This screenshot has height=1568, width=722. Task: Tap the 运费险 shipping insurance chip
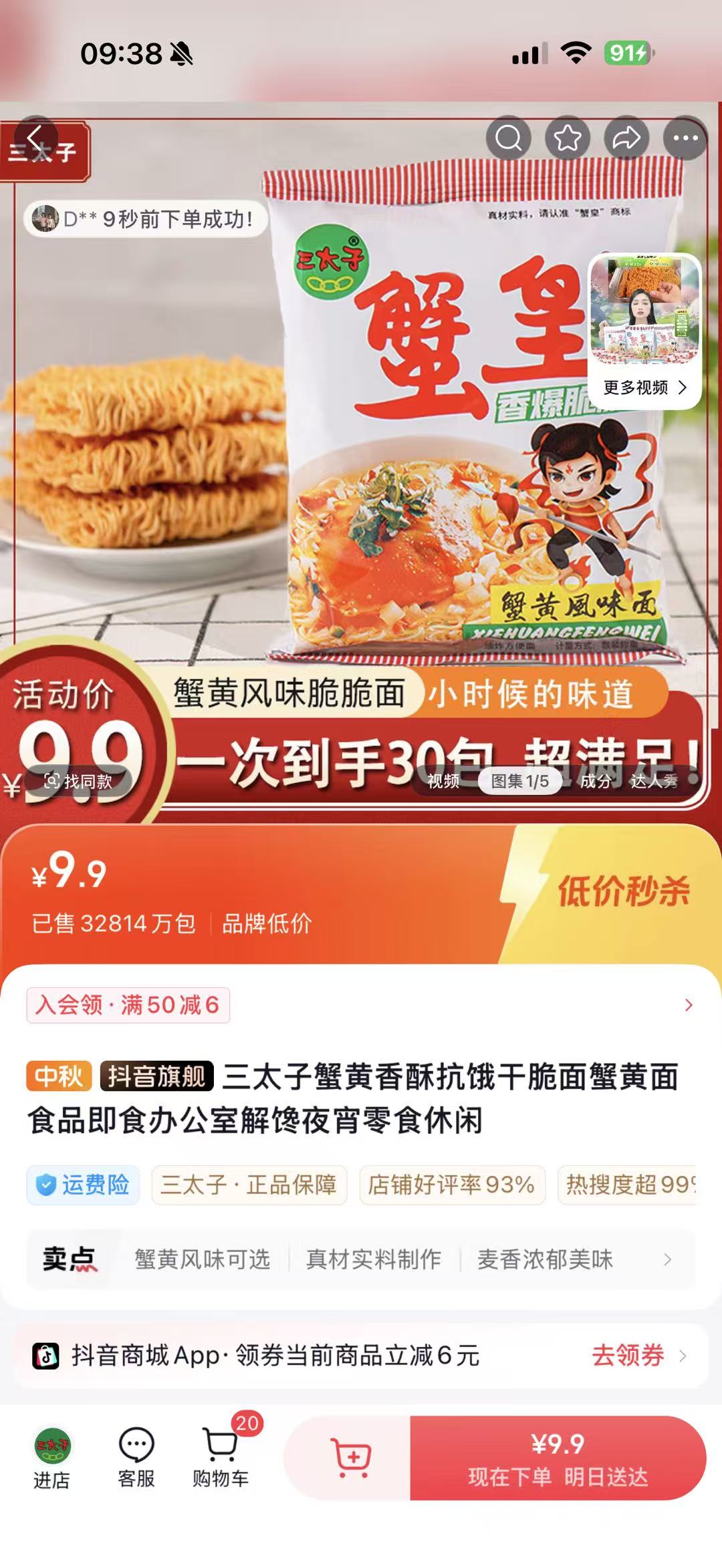83,1185
